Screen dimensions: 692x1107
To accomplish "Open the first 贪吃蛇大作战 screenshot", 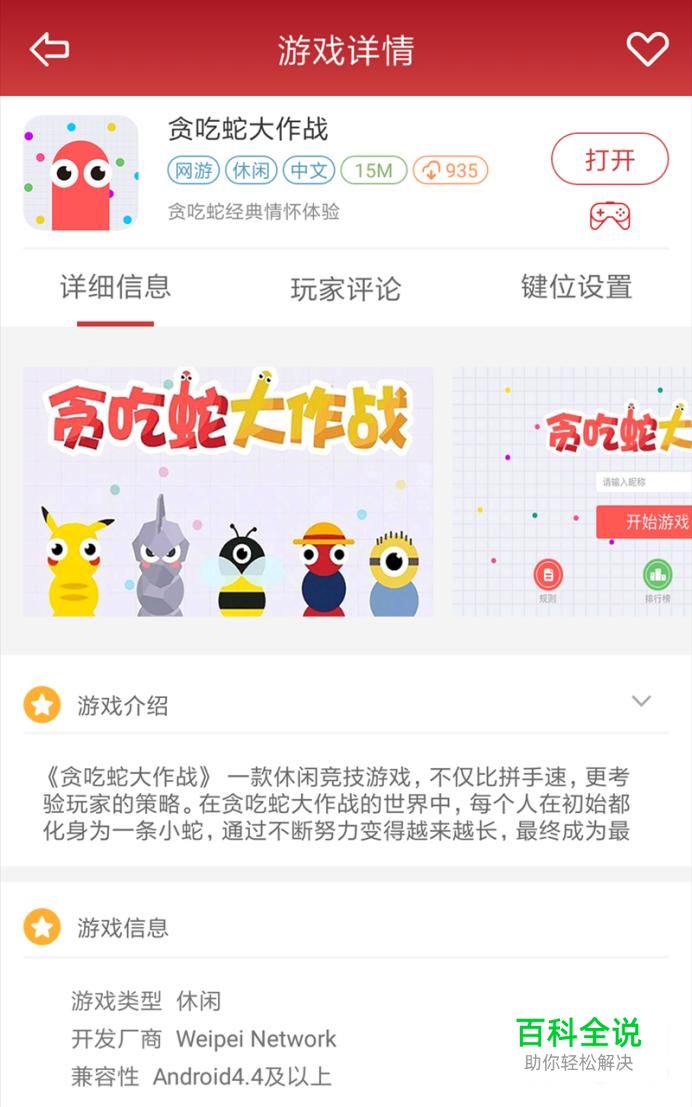I will point(228,491).
